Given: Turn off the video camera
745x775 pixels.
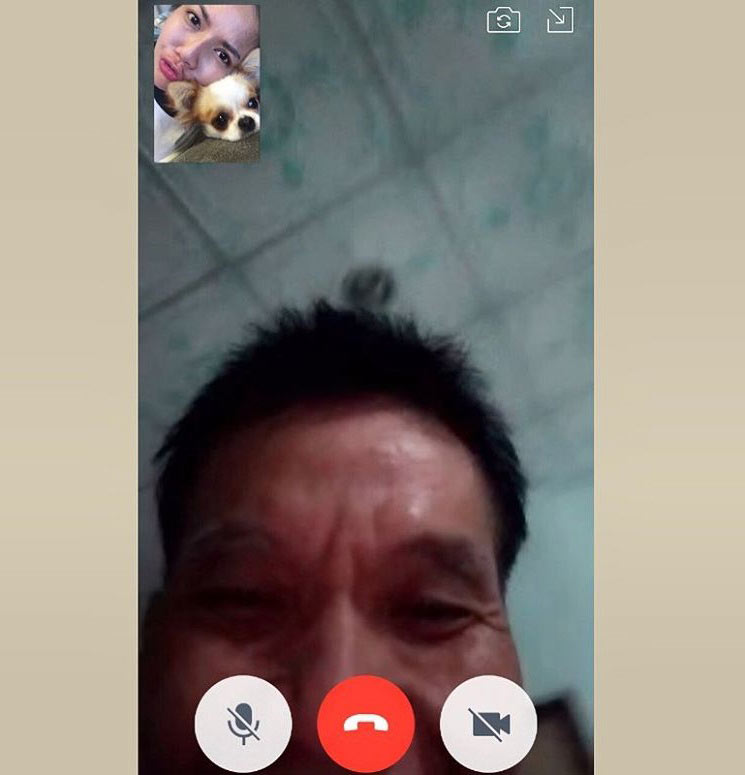Looking at the screenshot, I should pyautogui.click(x=488, y=724).
